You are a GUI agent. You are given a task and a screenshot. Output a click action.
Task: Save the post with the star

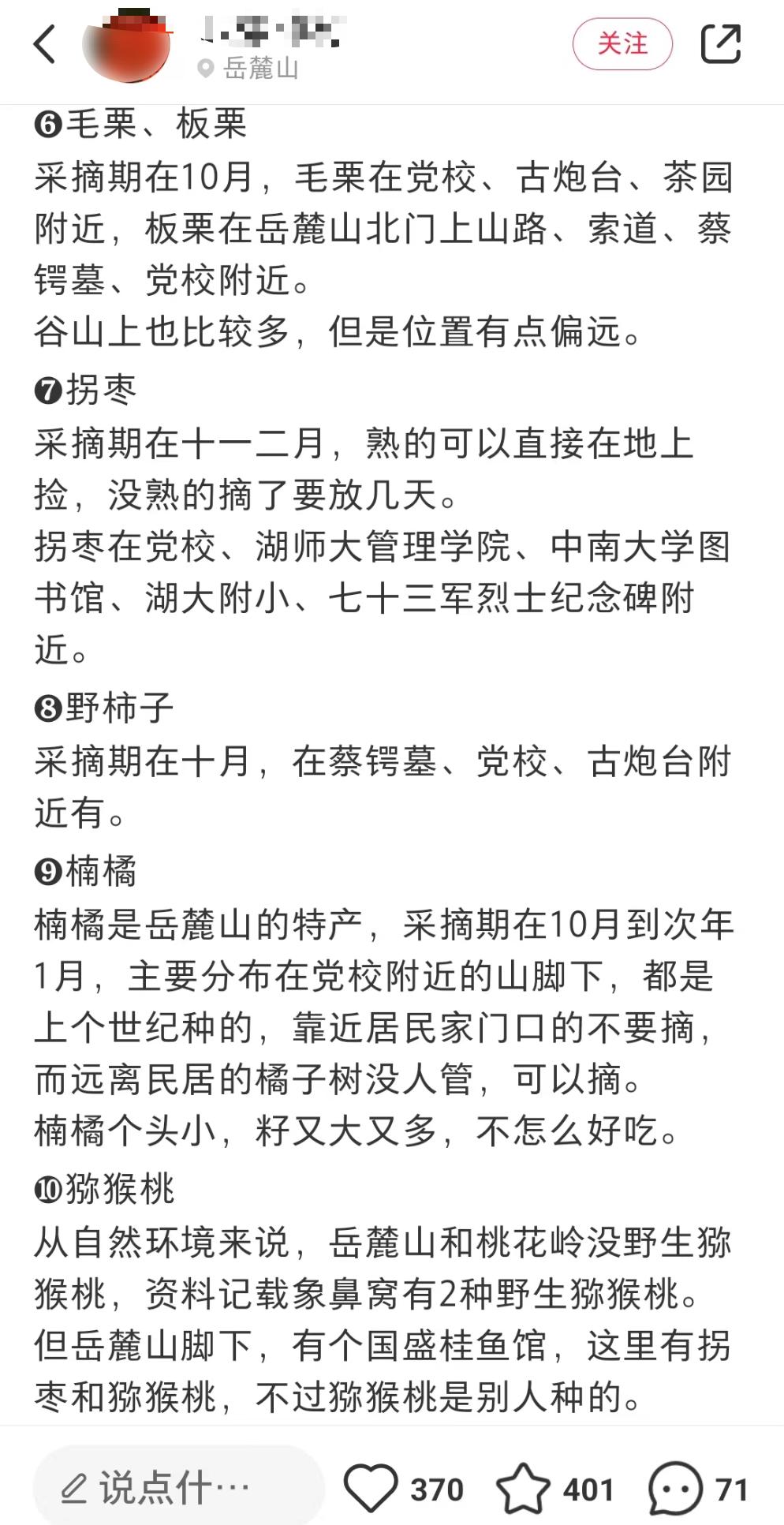pyautogui.click(x=523, y=1488)
